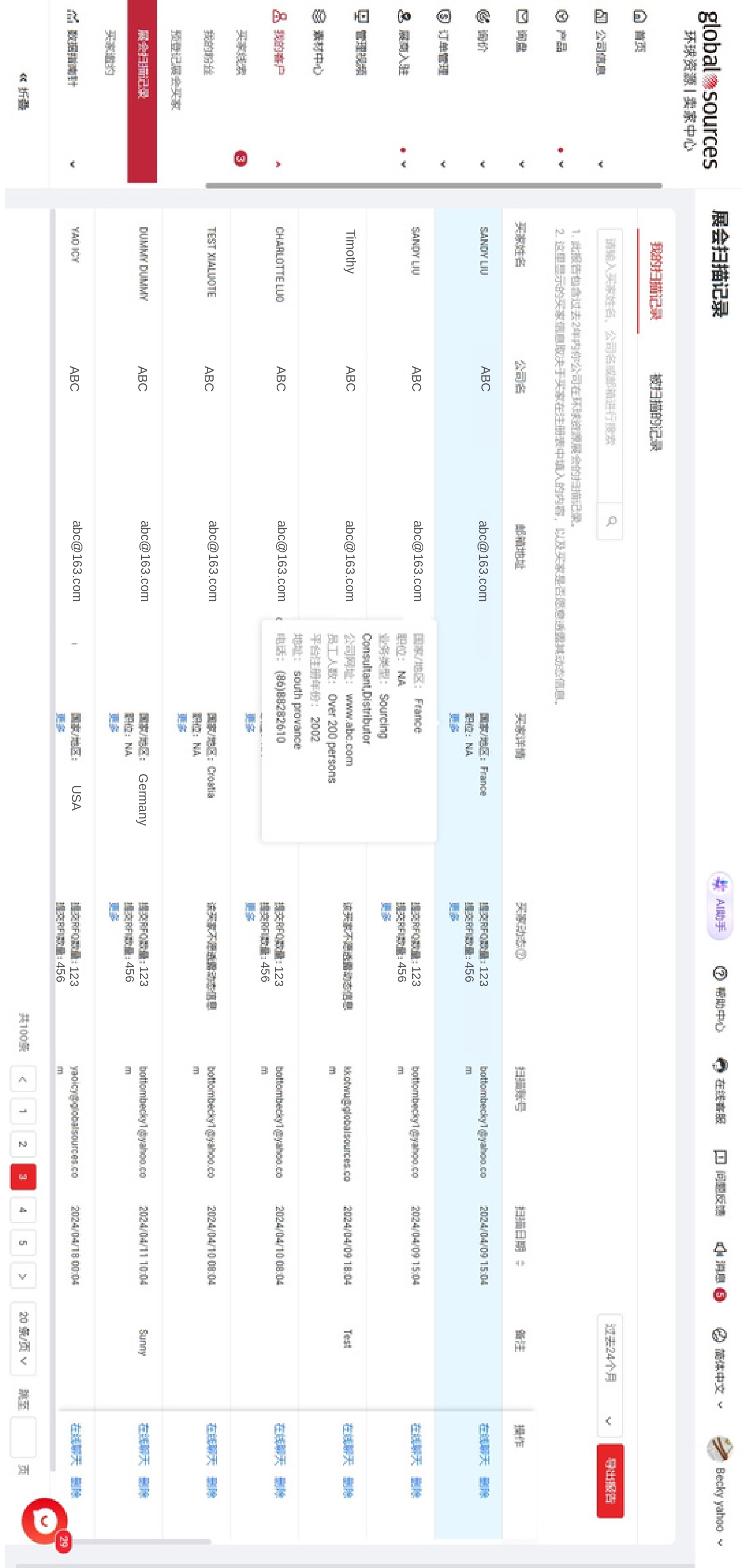Image resolution: width=747 pixels, height=1568 pixels.
Task: Go to page 4 of results
Action: tap(23, 1209)
